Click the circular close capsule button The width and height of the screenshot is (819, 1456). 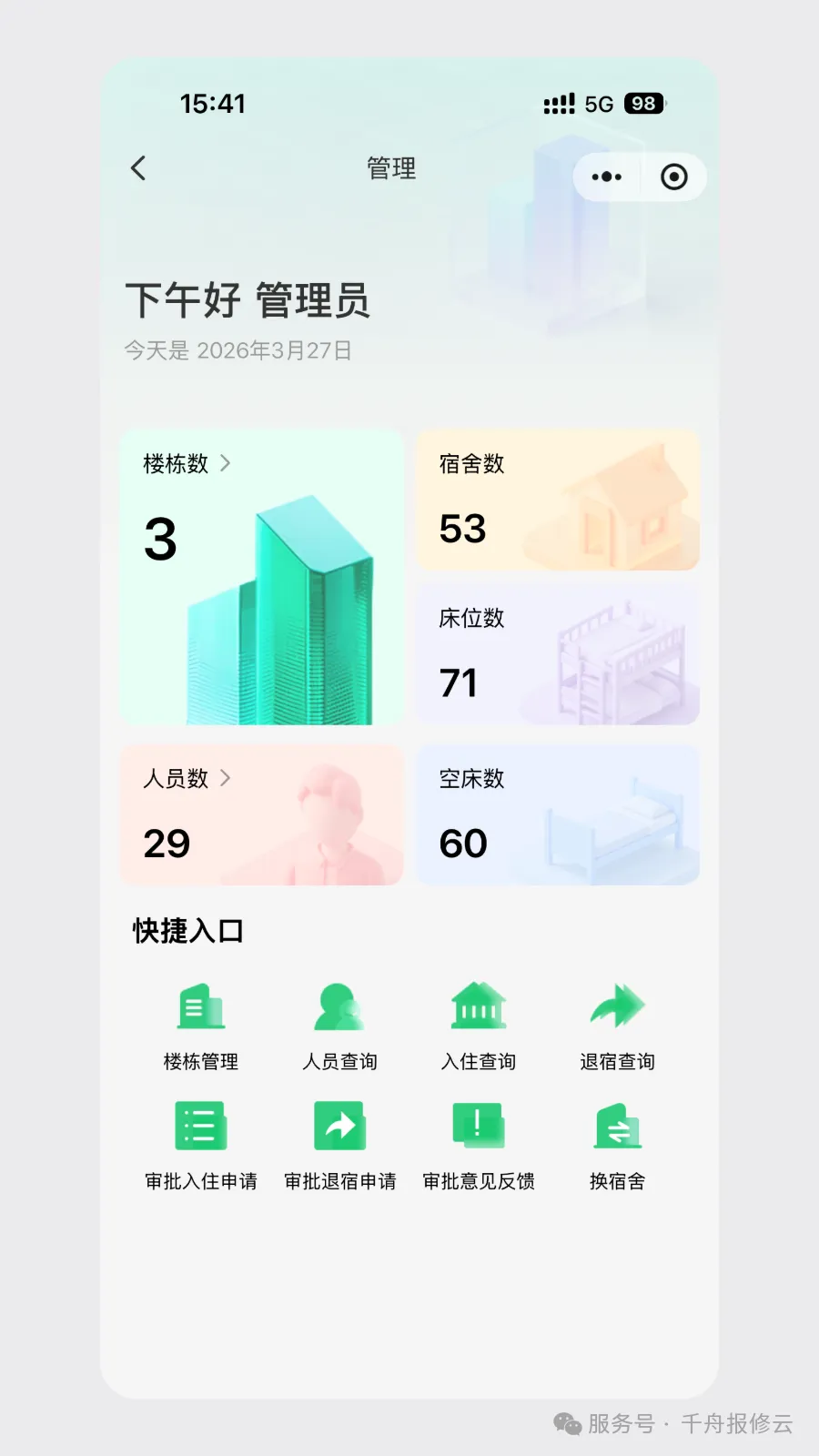tap(673, 177)
